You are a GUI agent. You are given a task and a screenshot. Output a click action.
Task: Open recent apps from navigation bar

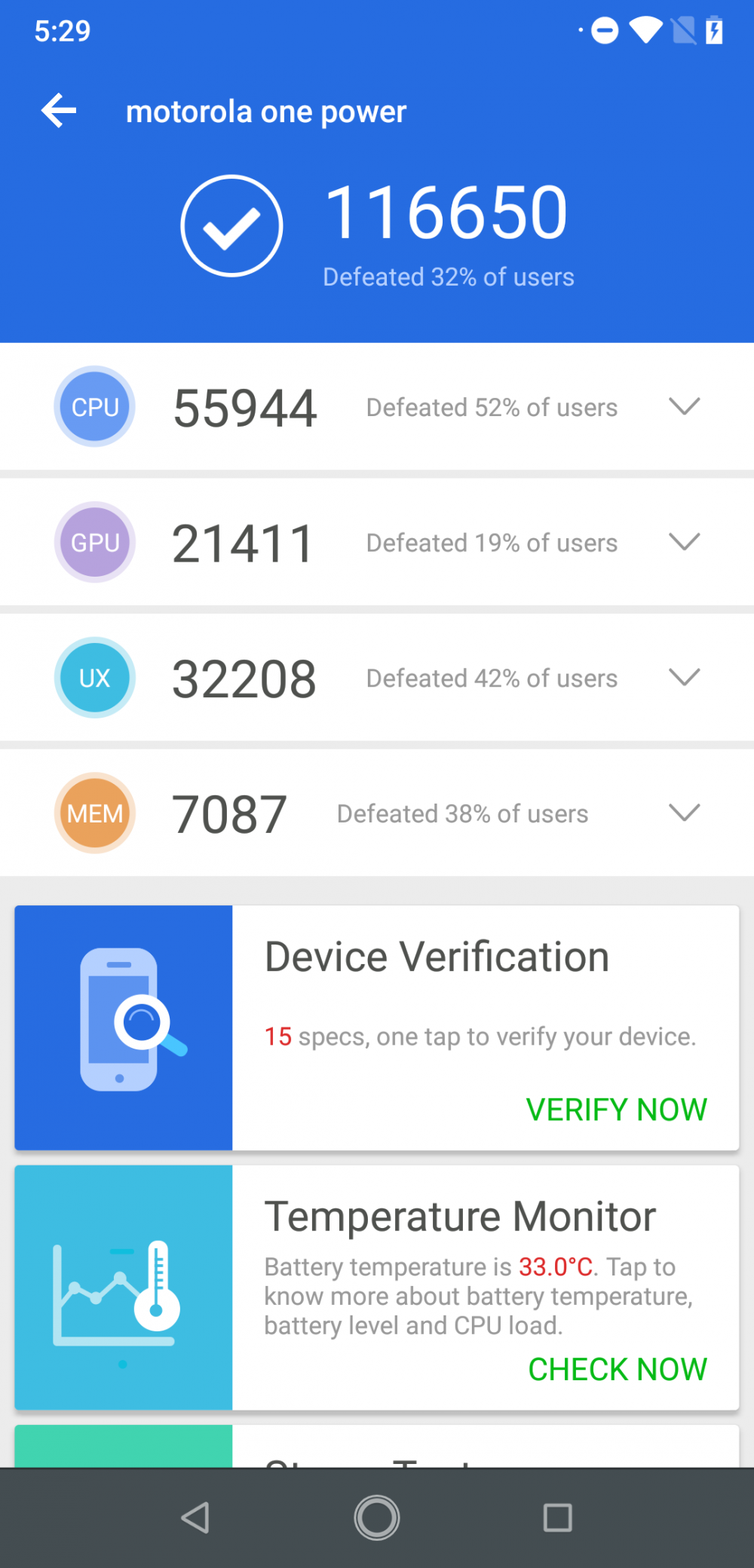coord(558,1517)
